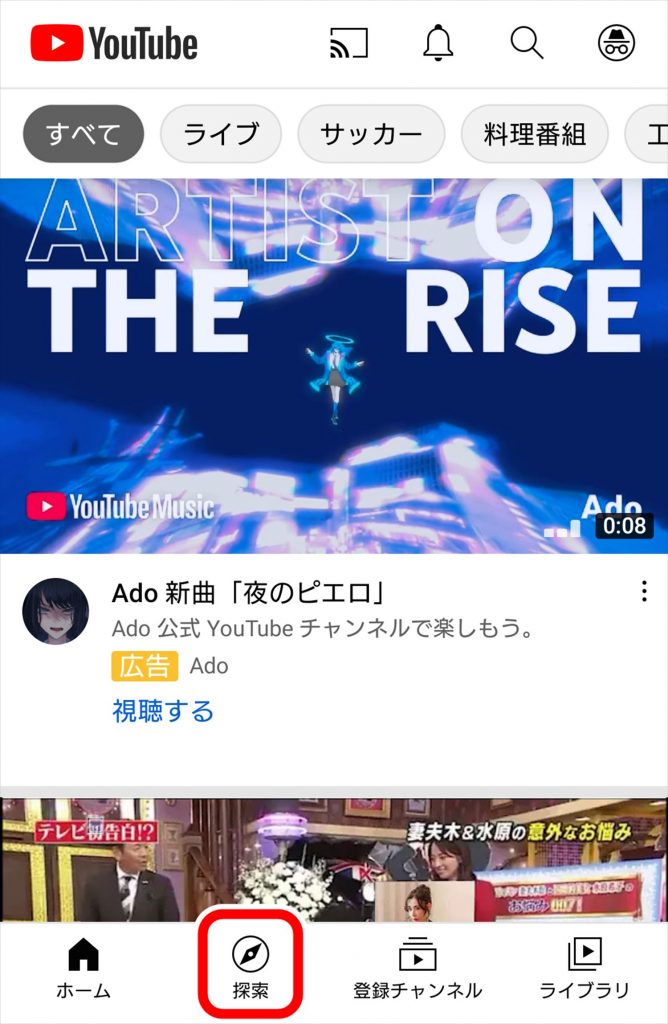
Task: Open the incognito account icon
Action: (x=616, y=43)
